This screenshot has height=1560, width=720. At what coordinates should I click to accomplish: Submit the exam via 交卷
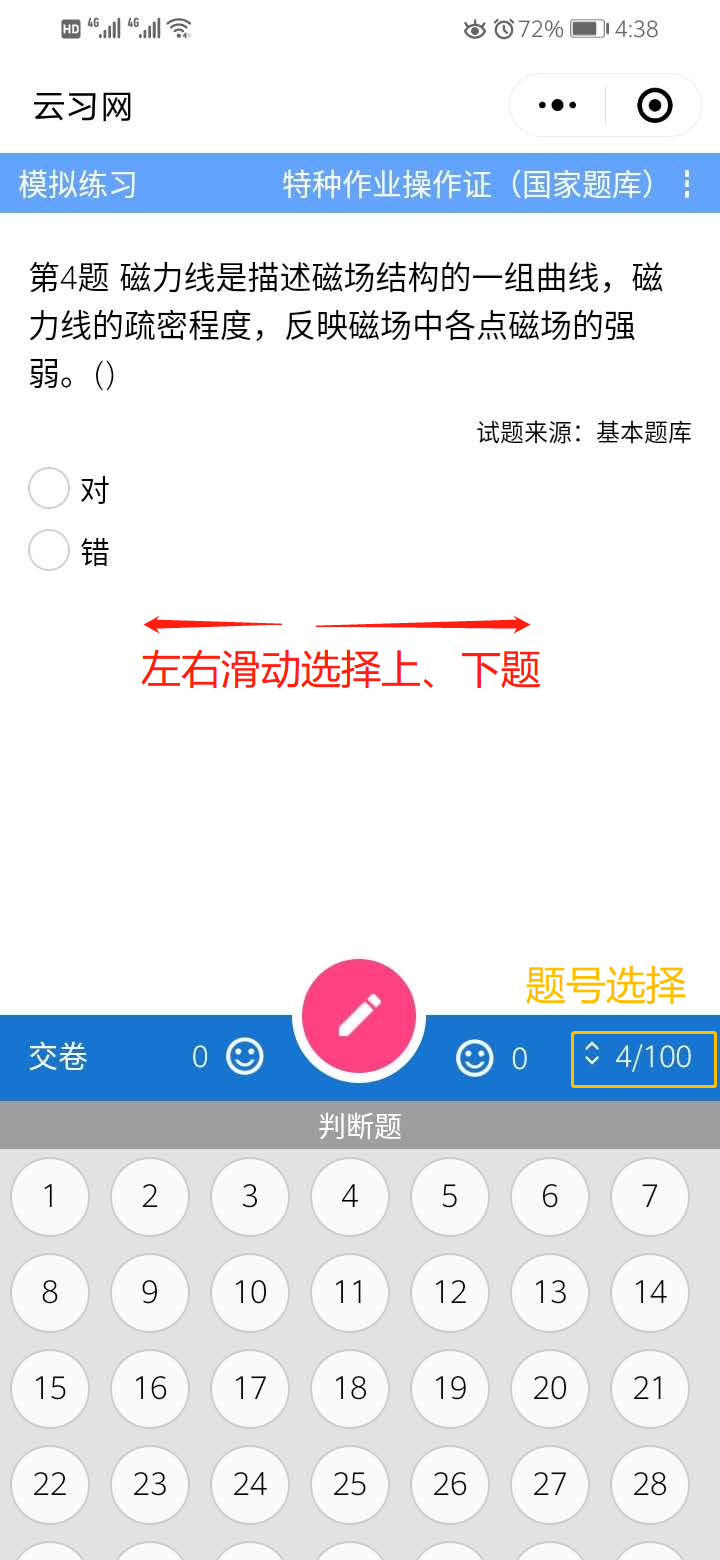click(58, 1057)
